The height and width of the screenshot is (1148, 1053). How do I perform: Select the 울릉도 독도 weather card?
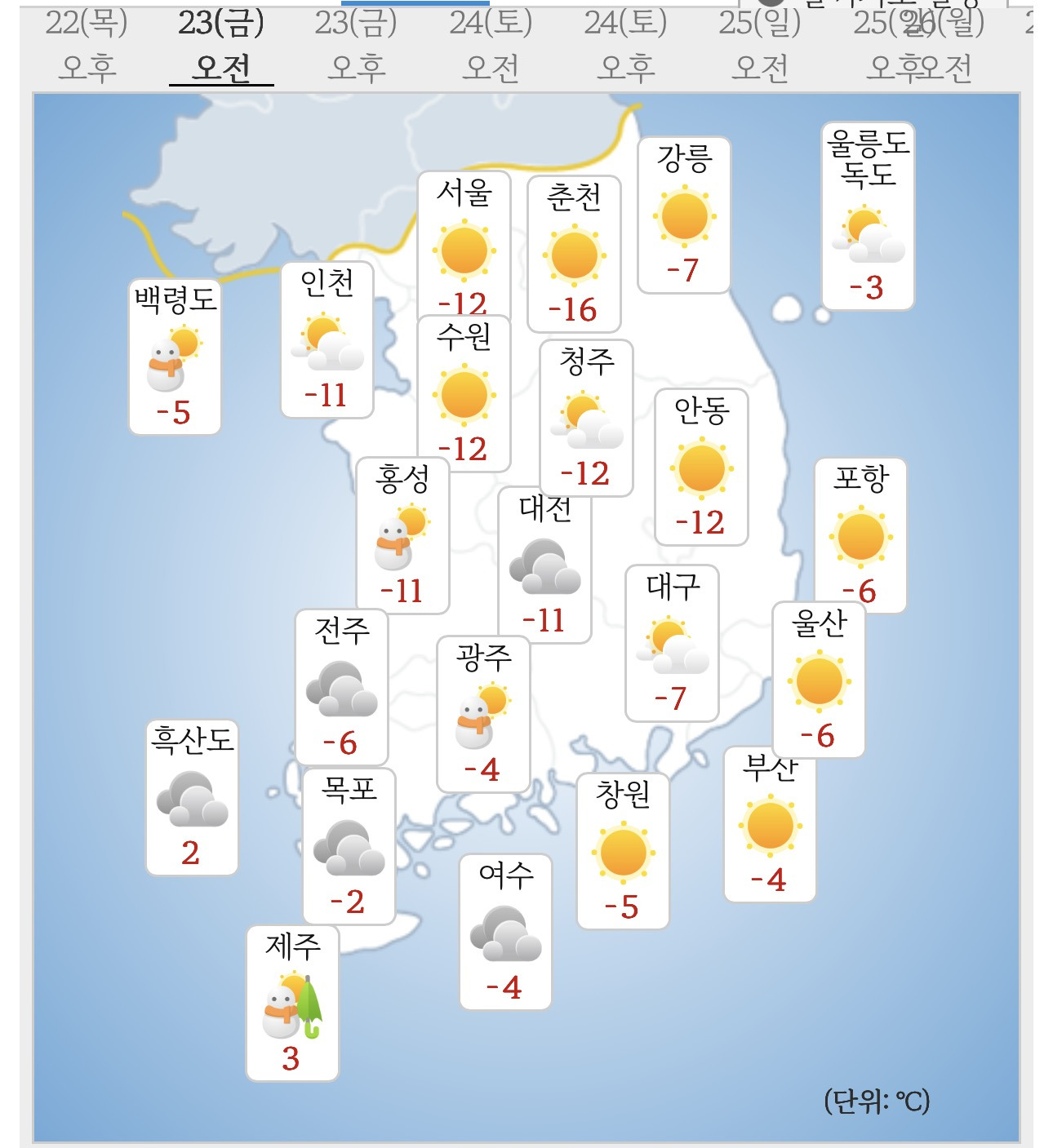click(x=868, y=217)
